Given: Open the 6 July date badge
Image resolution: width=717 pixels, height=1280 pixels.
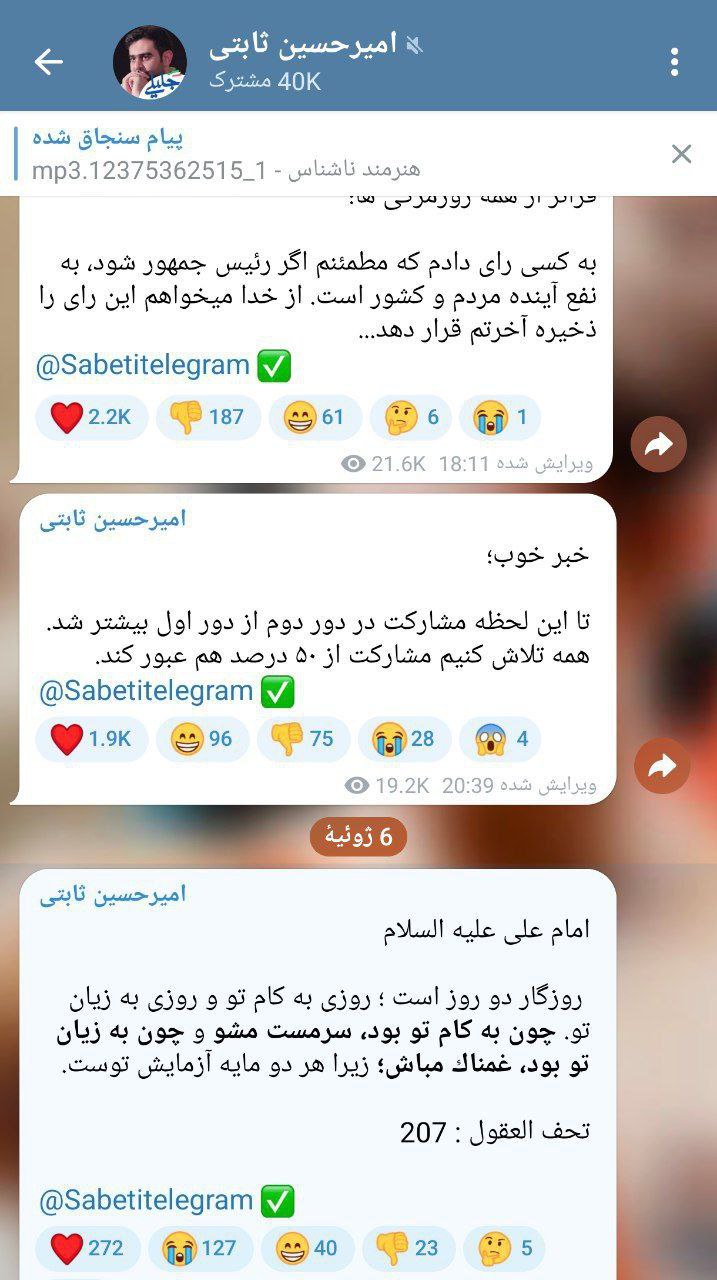Looking at the screenshot, I should click(358, 837).
